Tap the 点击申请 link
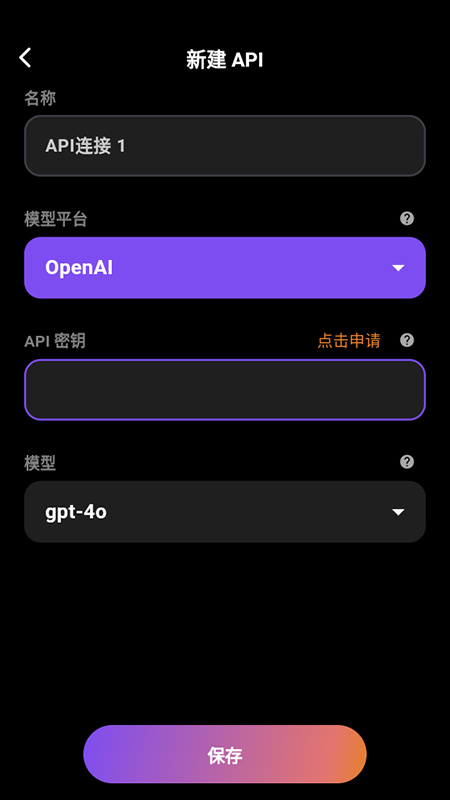The height and width of the screenshot is (800, 450). pos(349,340)
